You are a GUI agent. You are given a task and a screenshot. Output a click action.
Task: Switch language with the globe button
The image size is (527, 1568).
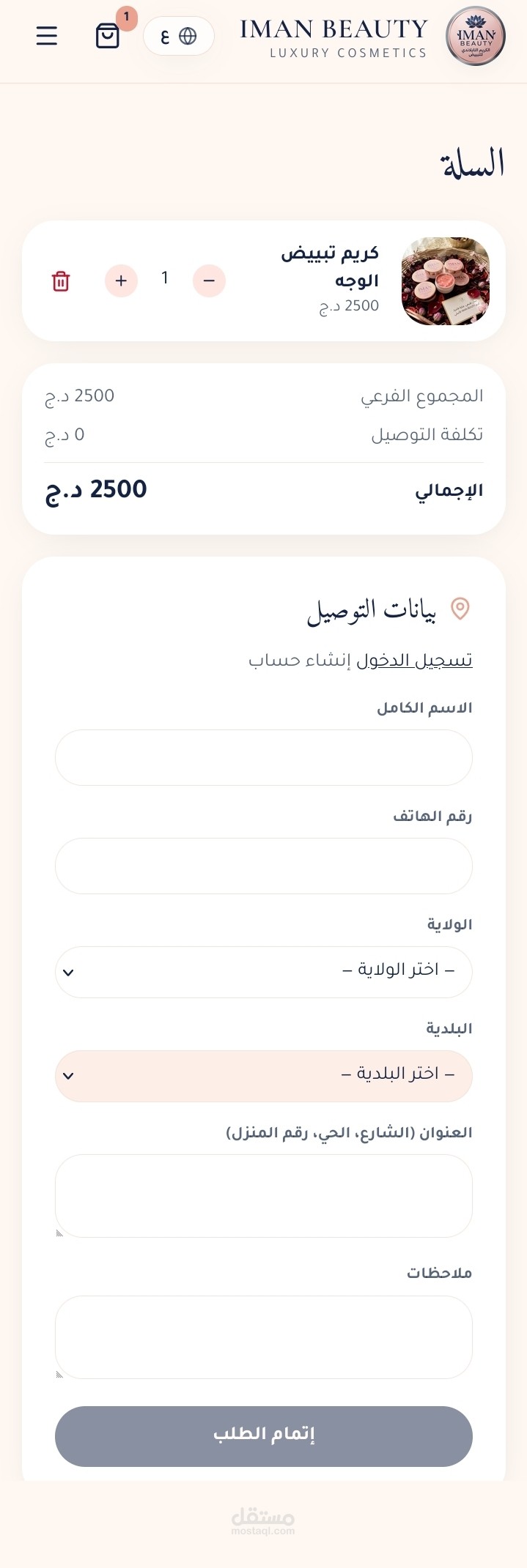(179, 36)
